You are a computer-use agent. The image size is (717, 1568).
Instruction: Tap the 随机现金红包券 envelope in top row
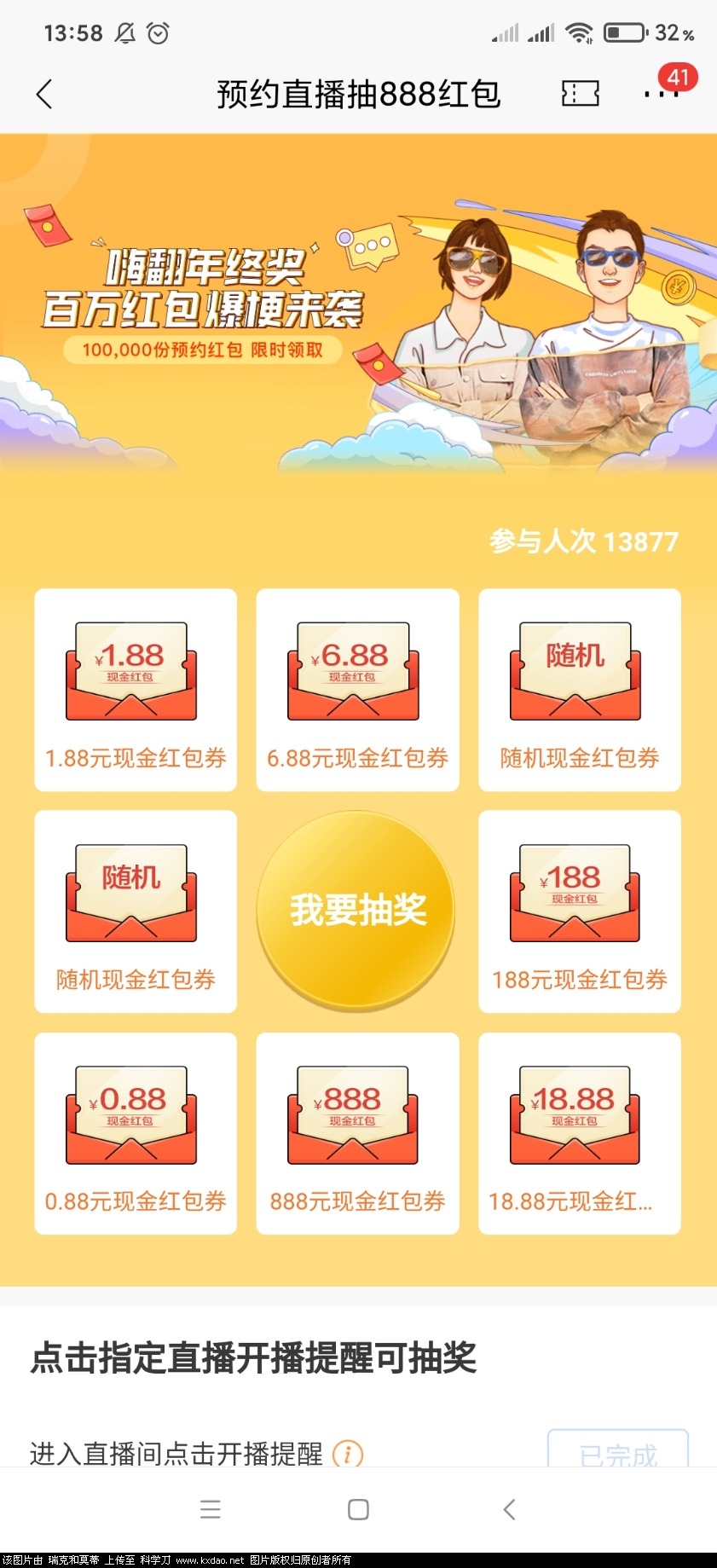pyautogui.click(x=579, y=691)
